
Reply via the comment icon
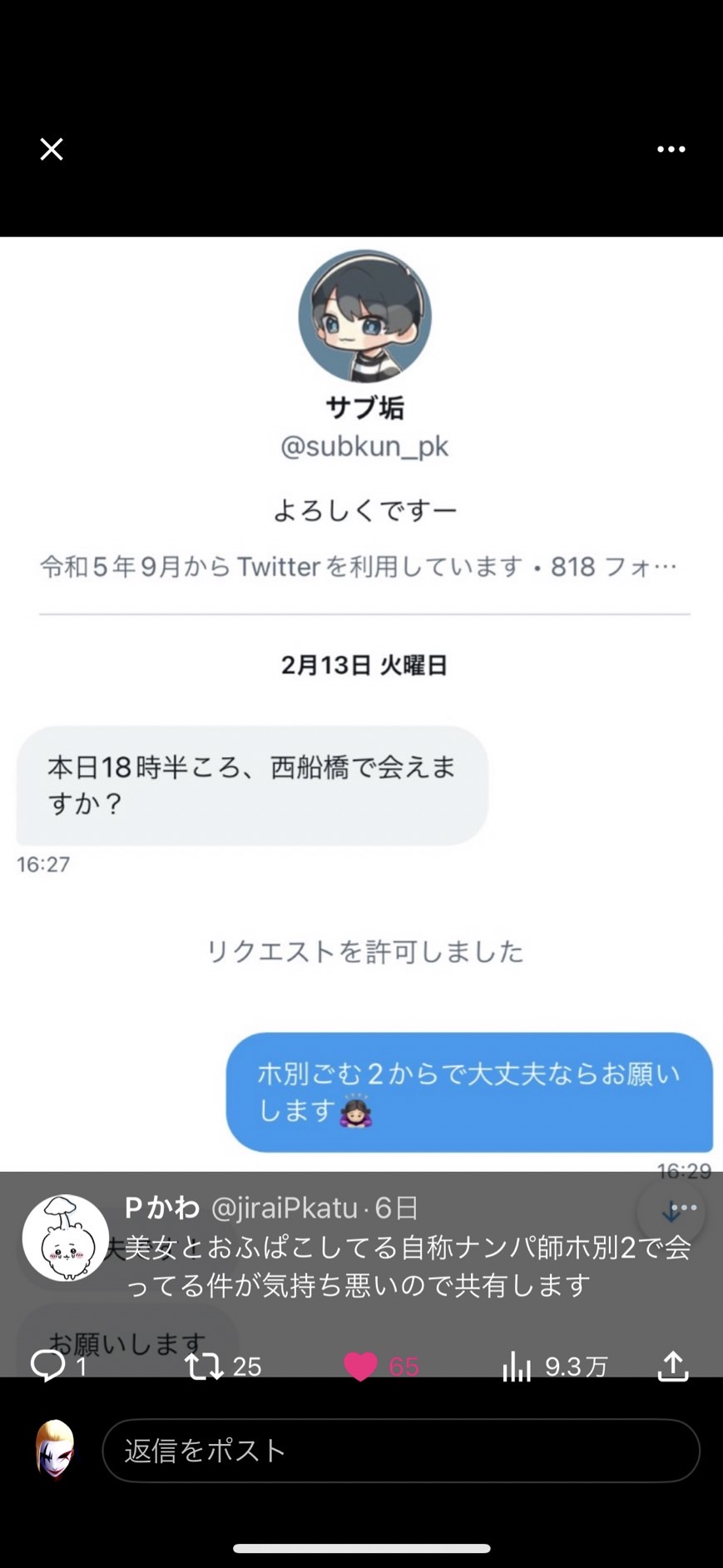click(x=47, y=1366)
